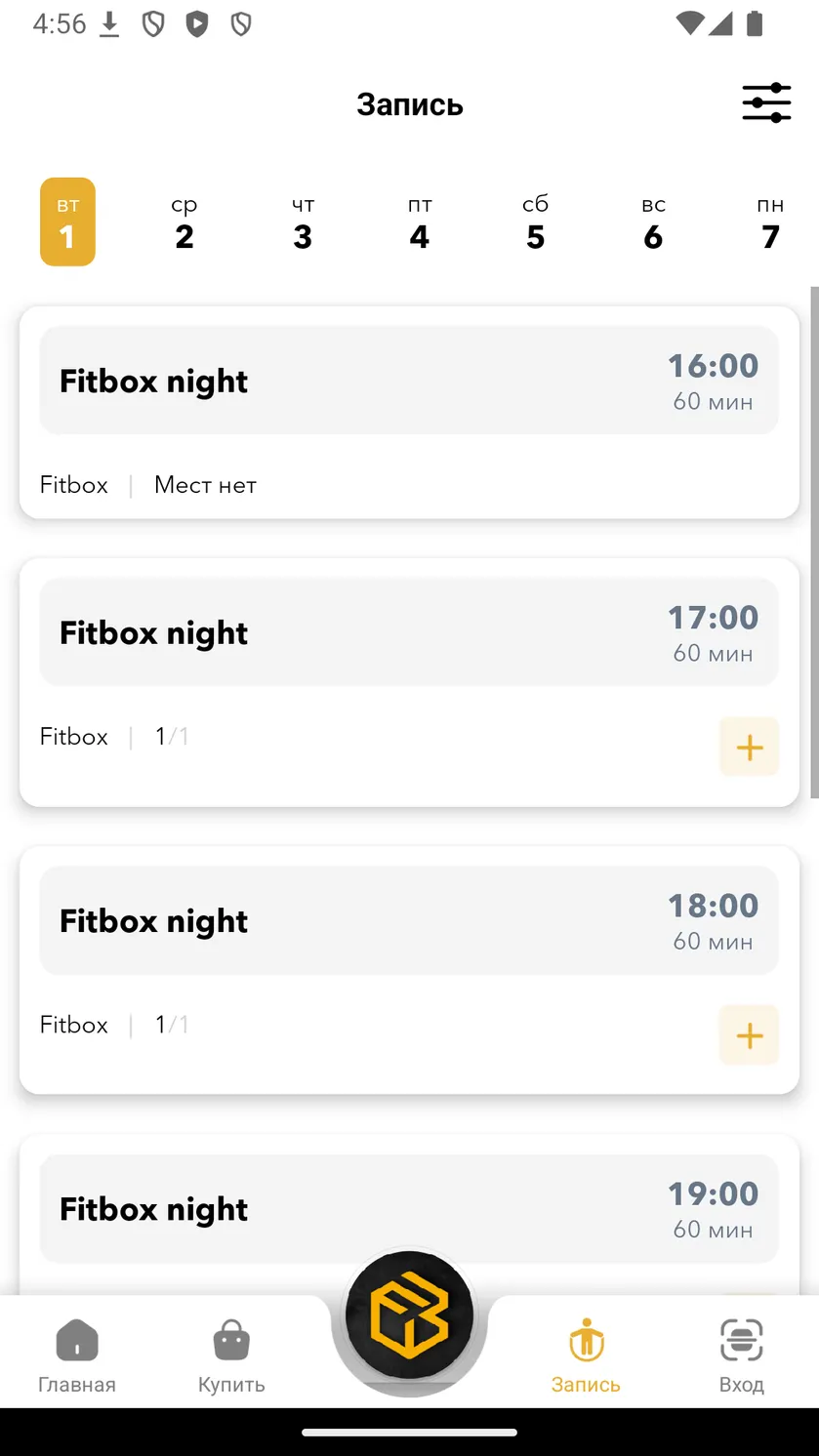Go to the Главная tab
Image resolution: width=819 pixels, height=1456 pixels.
pos(77,1355)
